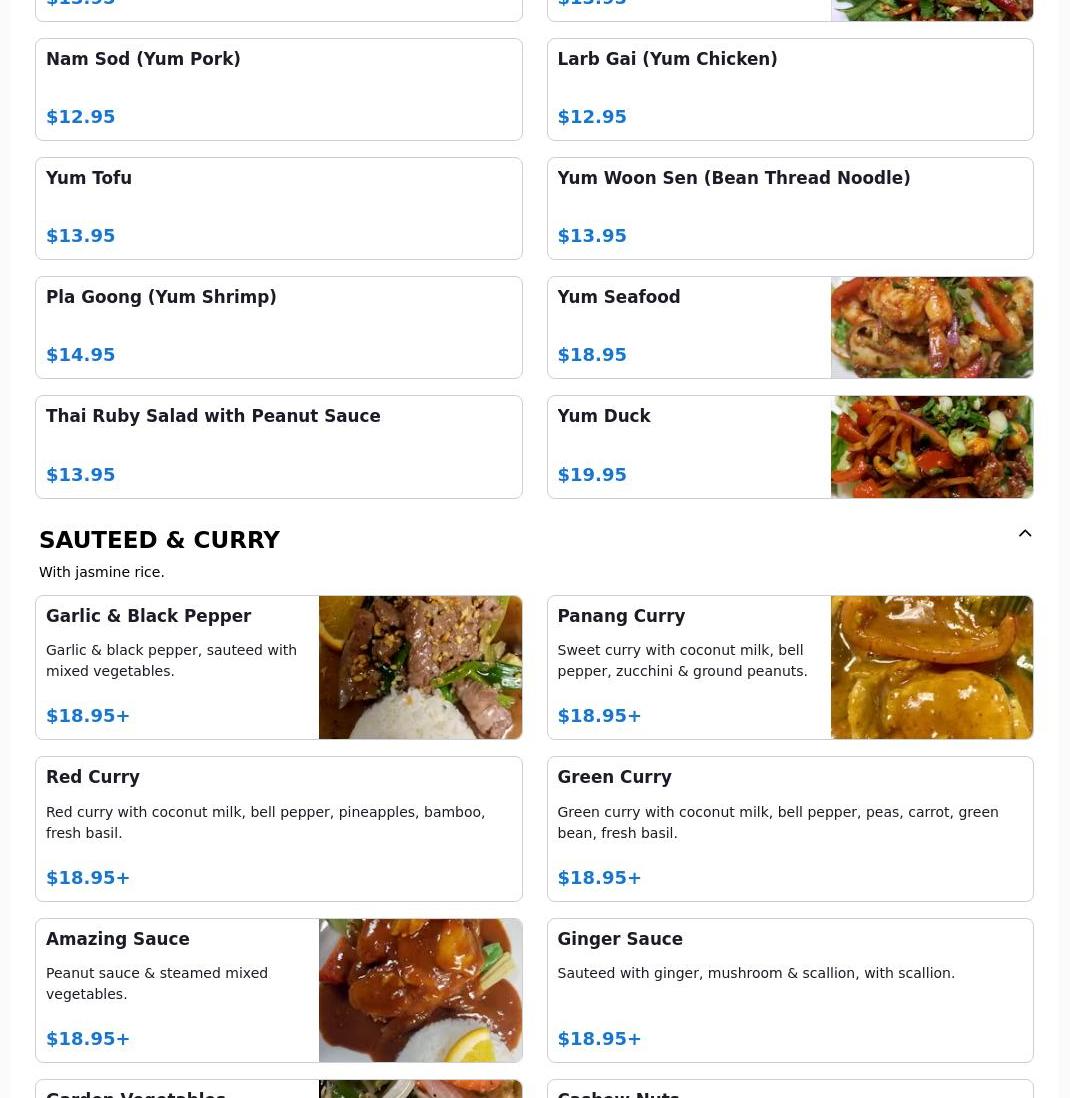Screen dimensions: 1070x1098
Task: Open the Yum Tofu card
Action: [x=279, y=209]
